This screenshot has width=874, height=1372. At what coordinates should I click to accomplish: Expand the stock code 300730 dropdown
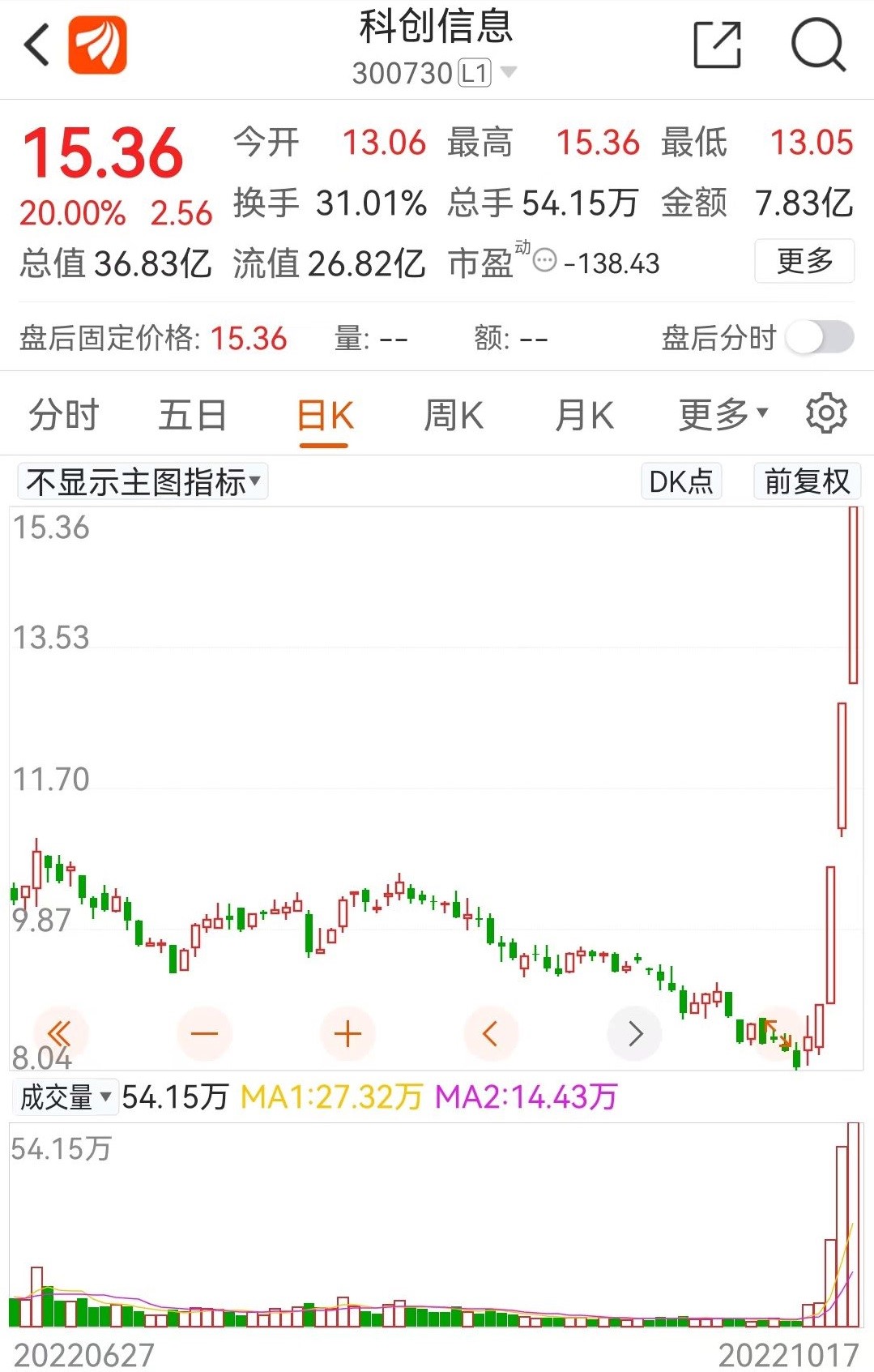tap(509, 72)
